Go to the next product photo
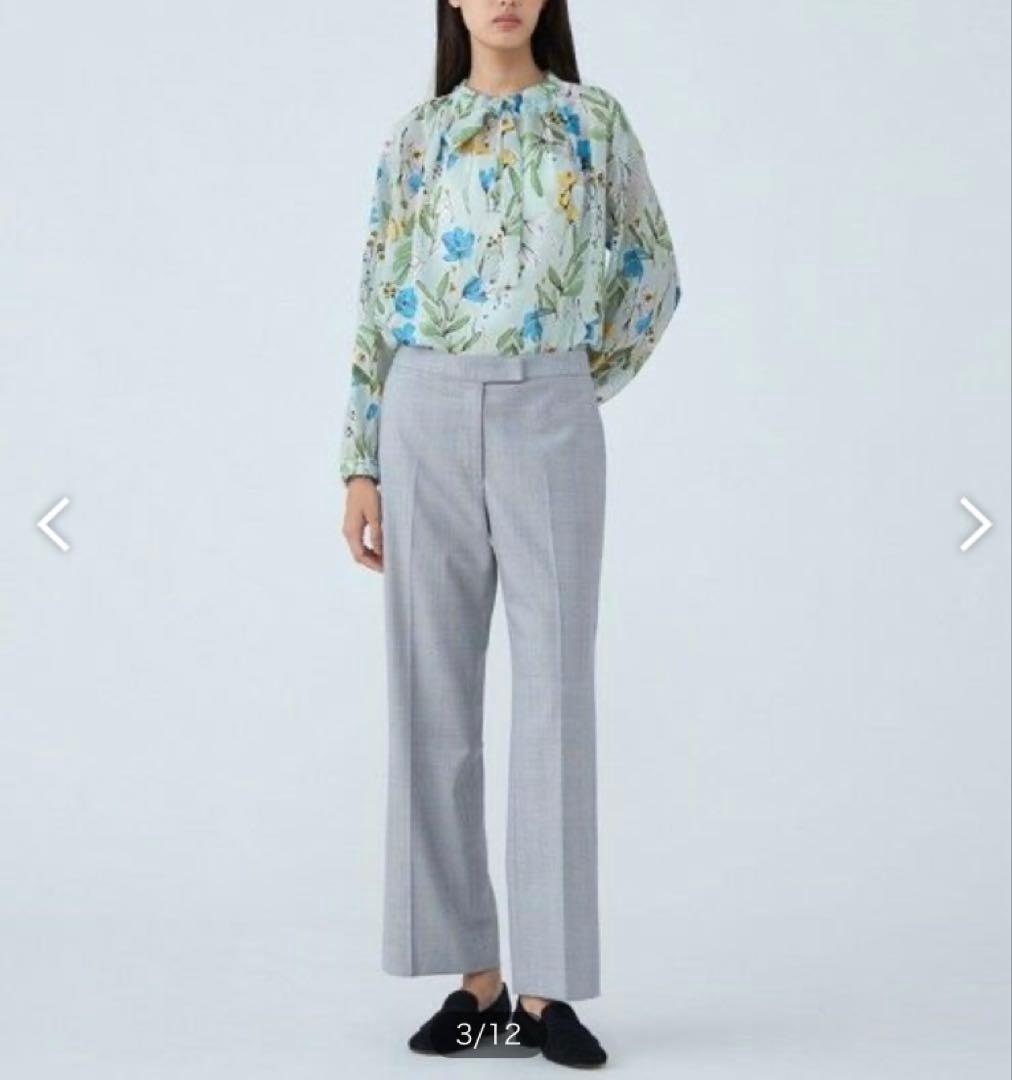 click(x=974, y=524)
